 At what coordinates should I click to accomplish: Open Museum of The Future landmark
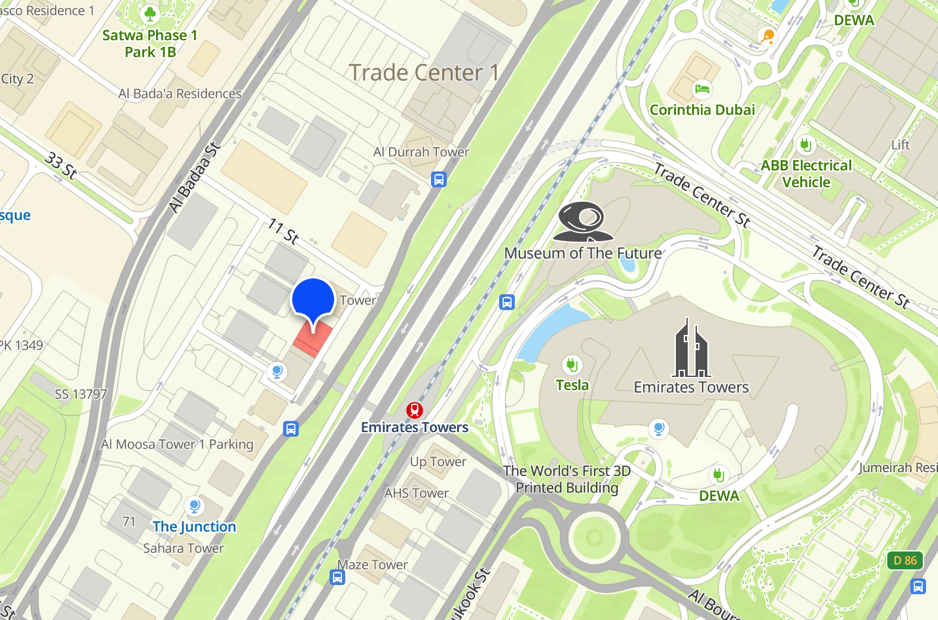(583, 222)
